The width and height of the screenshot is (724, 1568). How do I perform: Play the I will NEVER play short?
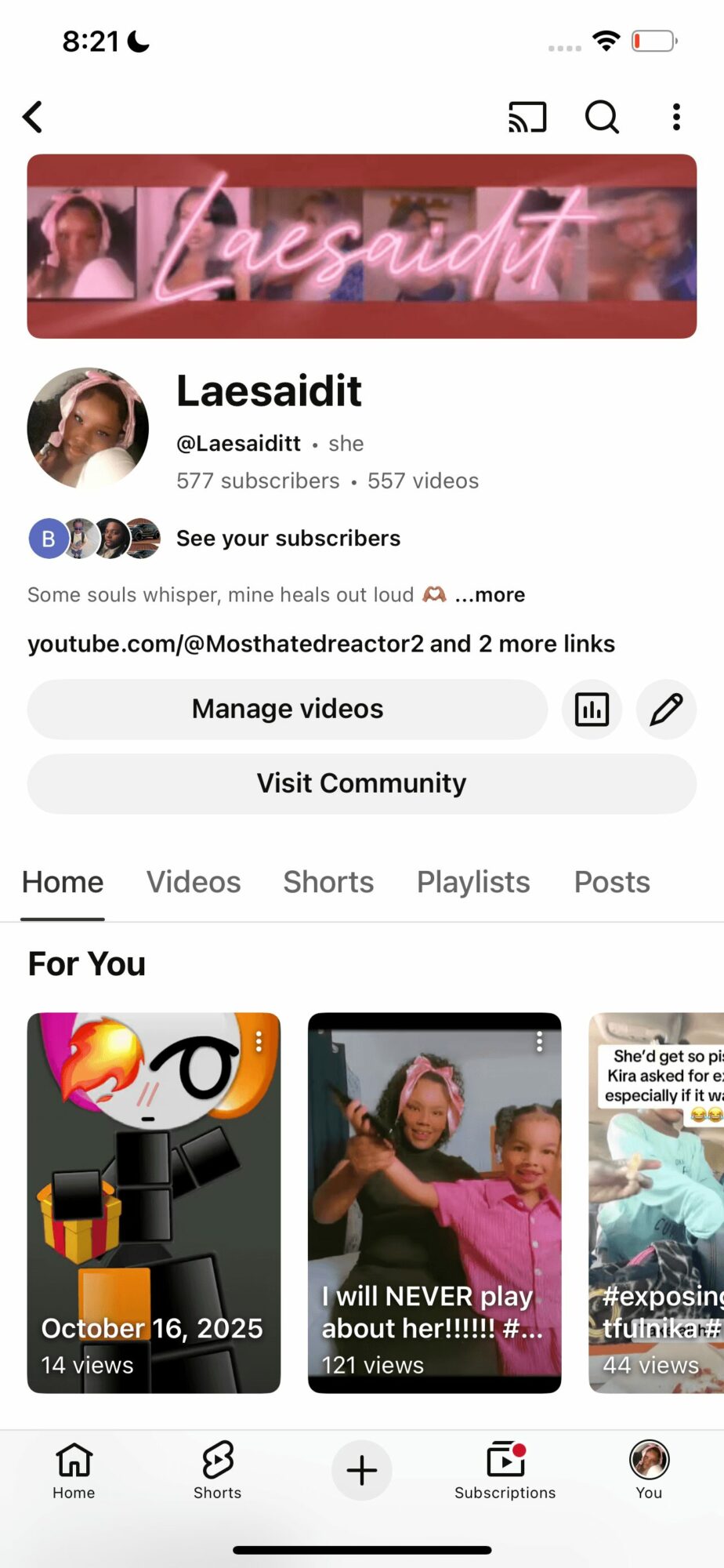pyautogui.click(x=434, y=1202)
